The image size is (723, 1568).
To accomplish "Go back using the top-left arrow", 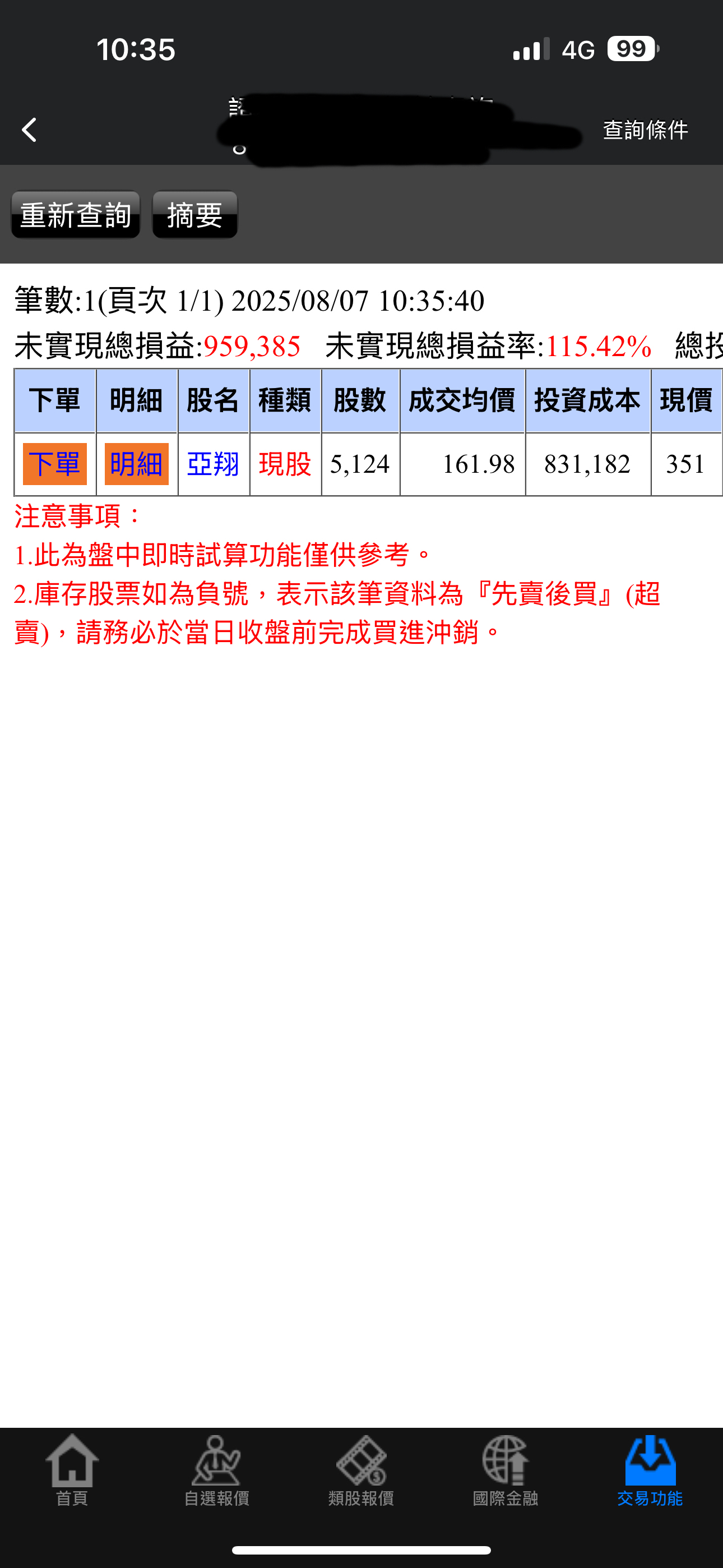I will point(29,130).
